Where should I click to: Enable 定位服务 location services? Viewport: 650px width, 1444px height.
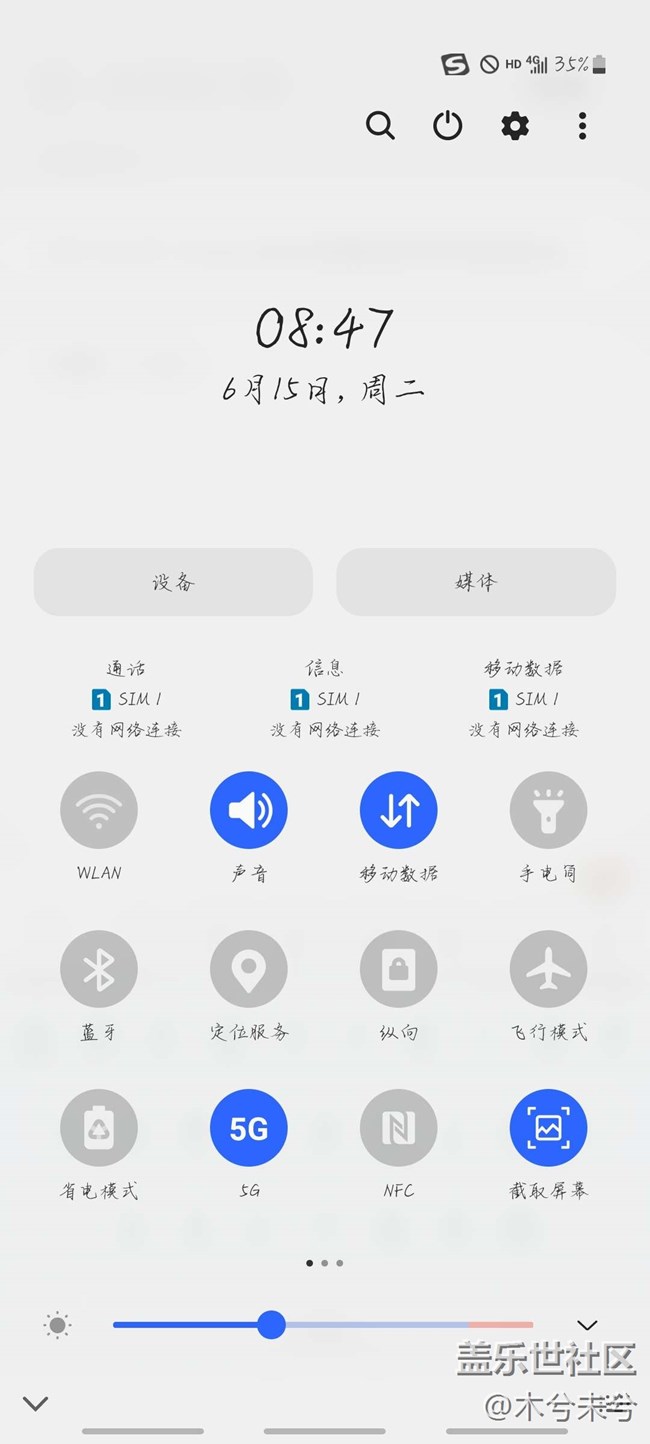pyautogui.click(x=249, y=969)
